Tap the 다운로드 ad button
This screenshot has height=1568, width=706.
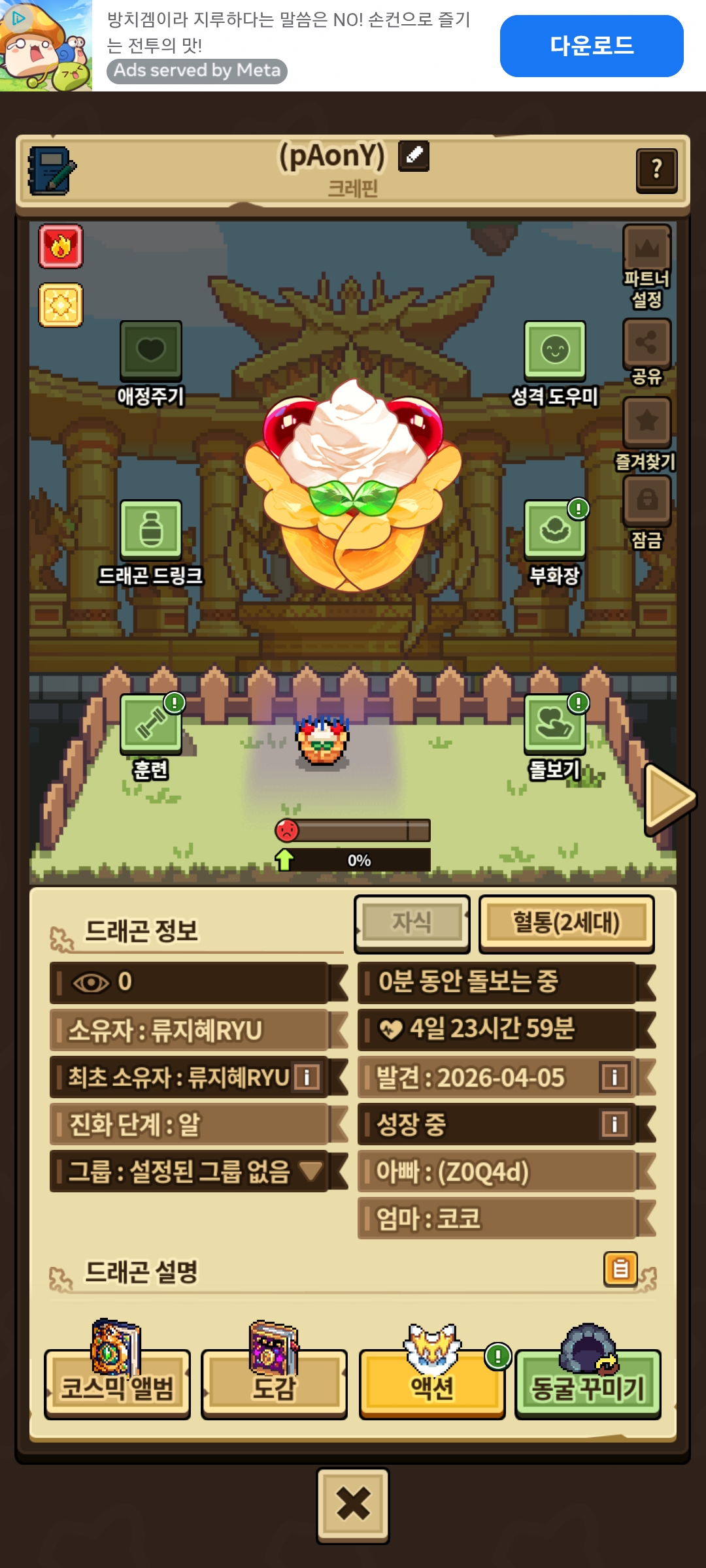[591, 46]
